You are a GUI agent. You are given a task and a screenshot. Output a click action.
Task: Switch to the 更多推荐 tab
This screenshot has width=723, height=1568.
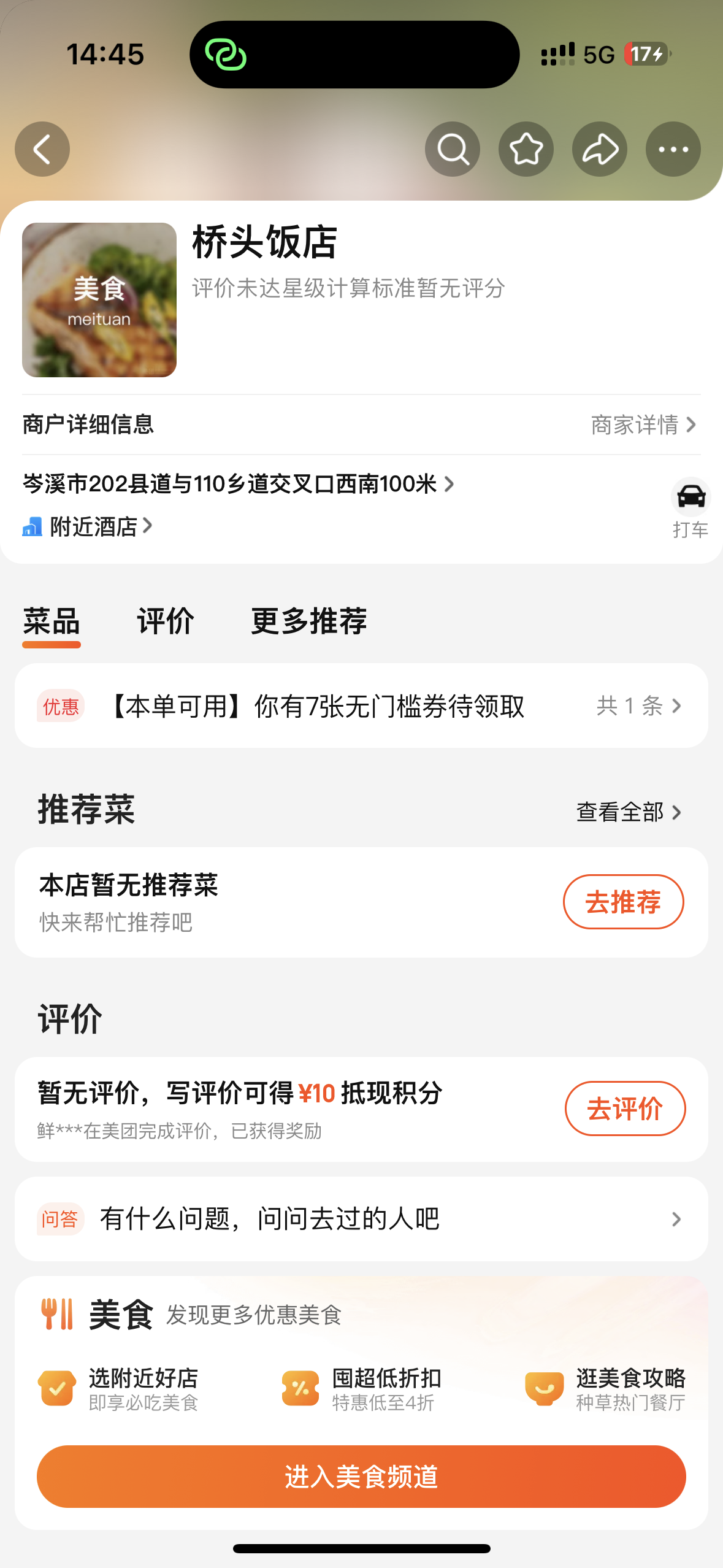(308, 621)
